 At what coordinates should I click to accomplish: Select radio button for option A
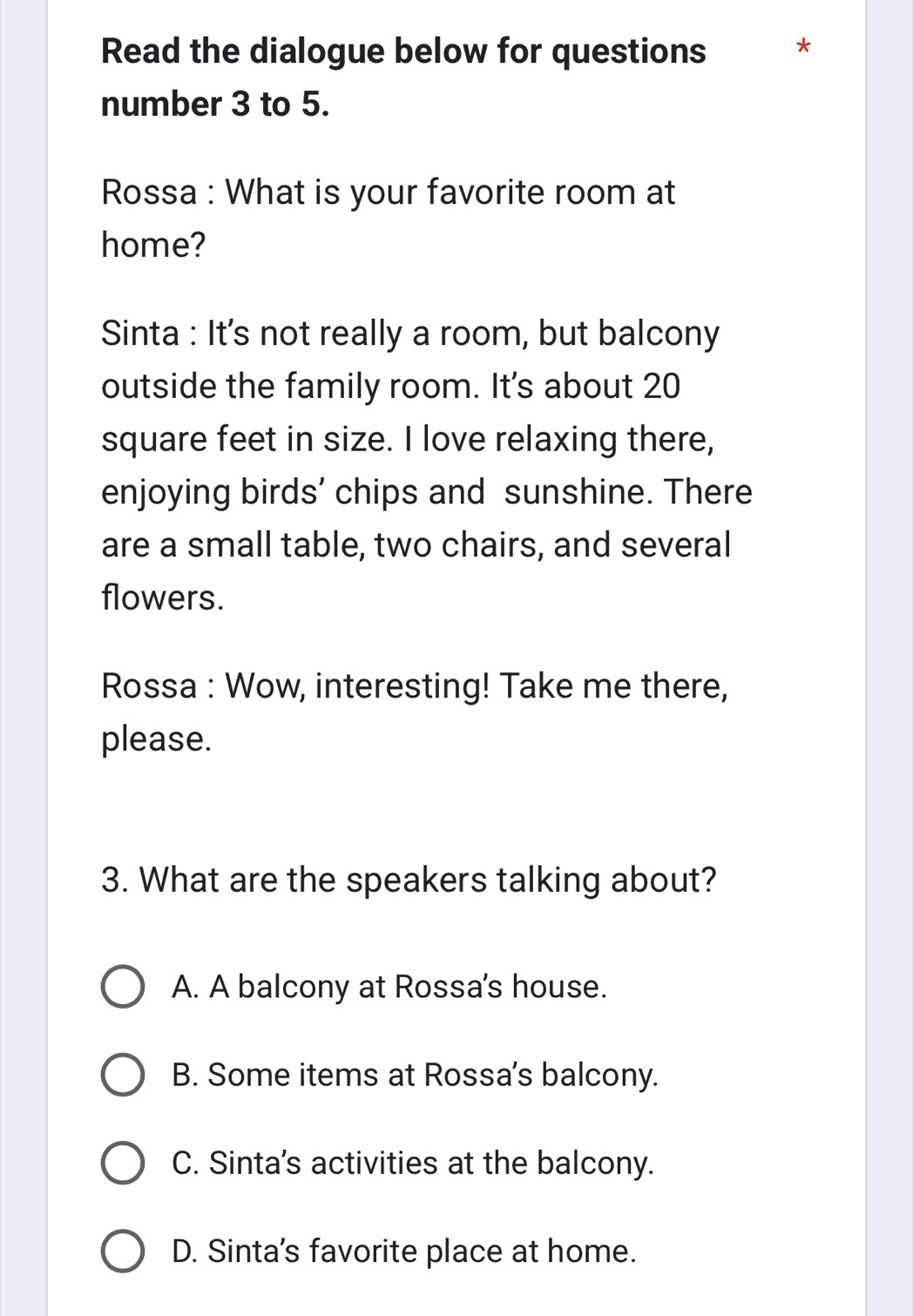(122, 987)
